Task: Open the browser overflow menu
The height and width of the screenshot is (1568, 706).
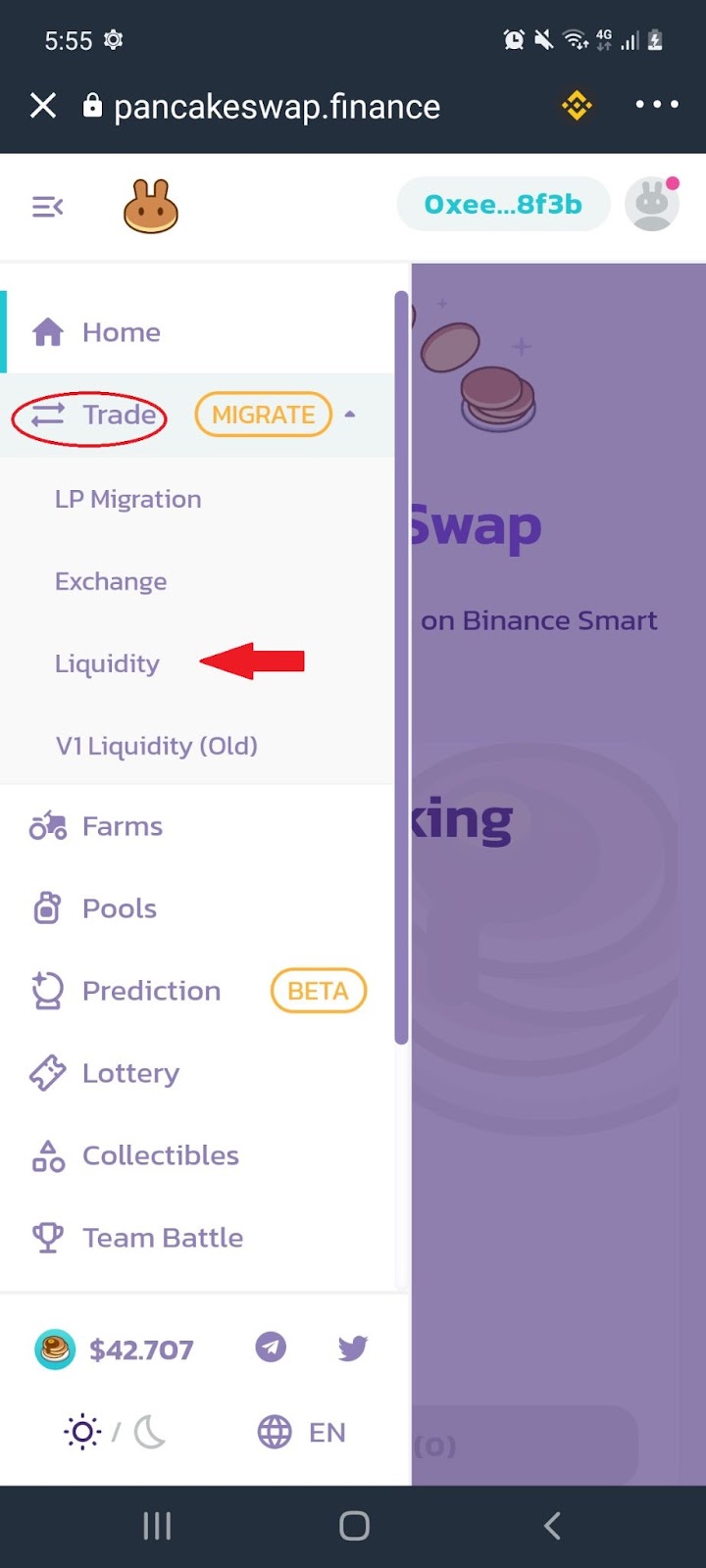Action: [x=656, y=104]
